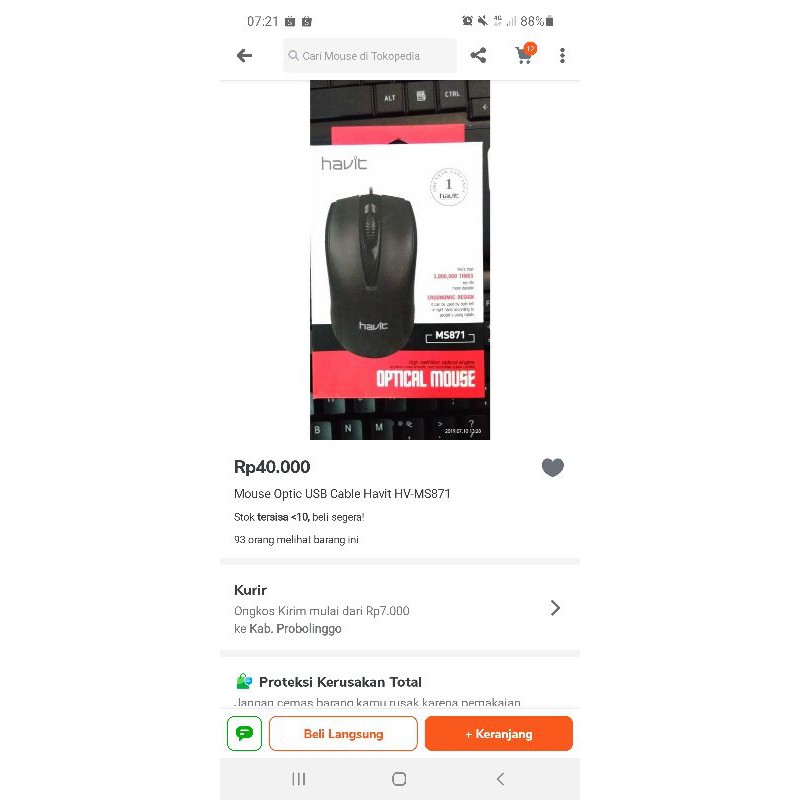Chat with the seller

(244, 733)
